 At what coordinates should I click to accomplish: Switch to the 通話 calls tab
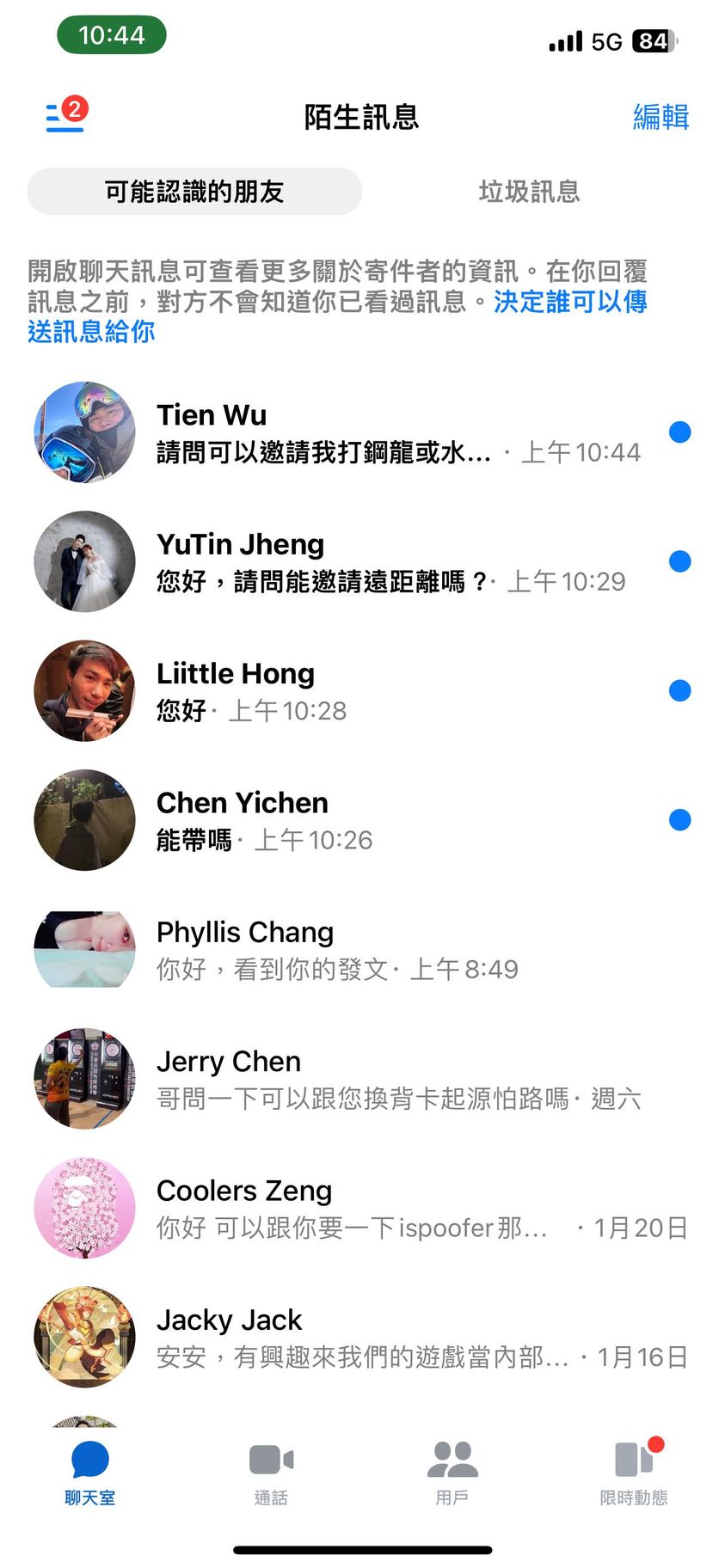271,1472
